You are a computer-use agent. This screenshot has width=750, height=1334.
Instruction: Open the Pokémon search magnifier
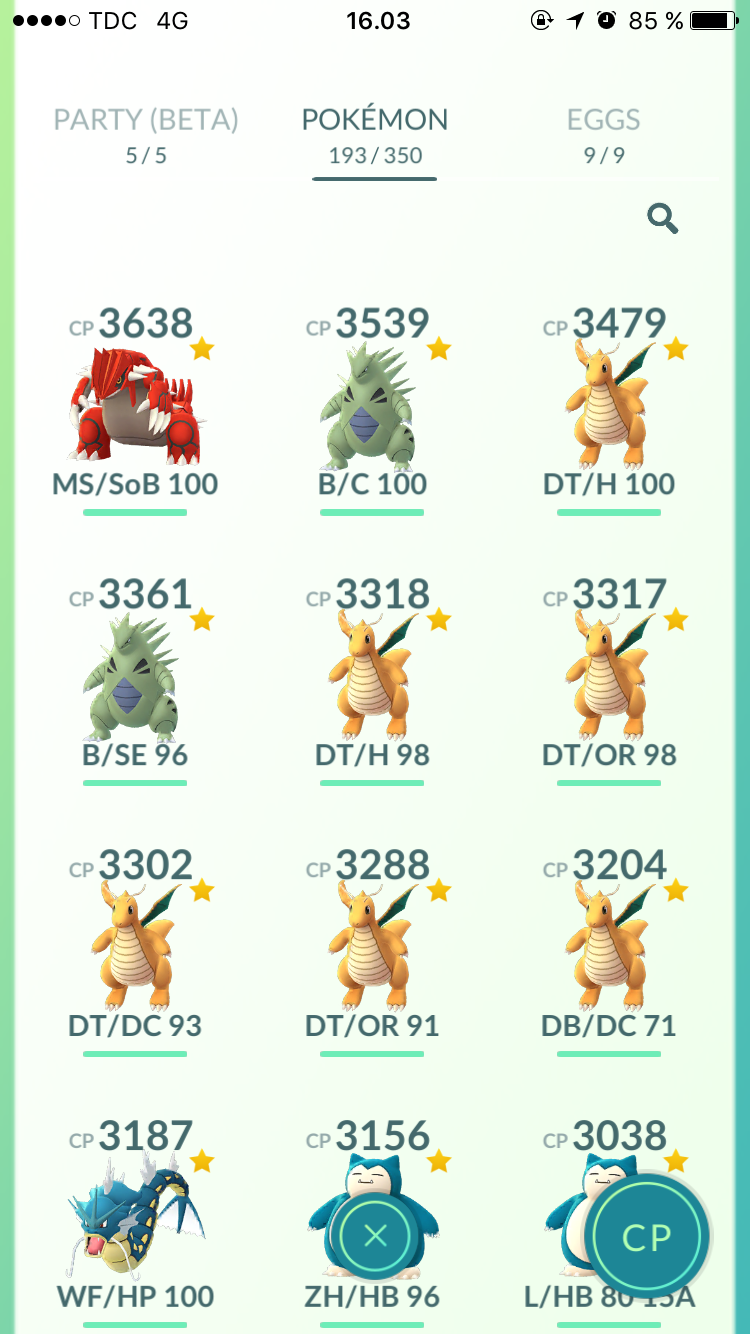662,218
